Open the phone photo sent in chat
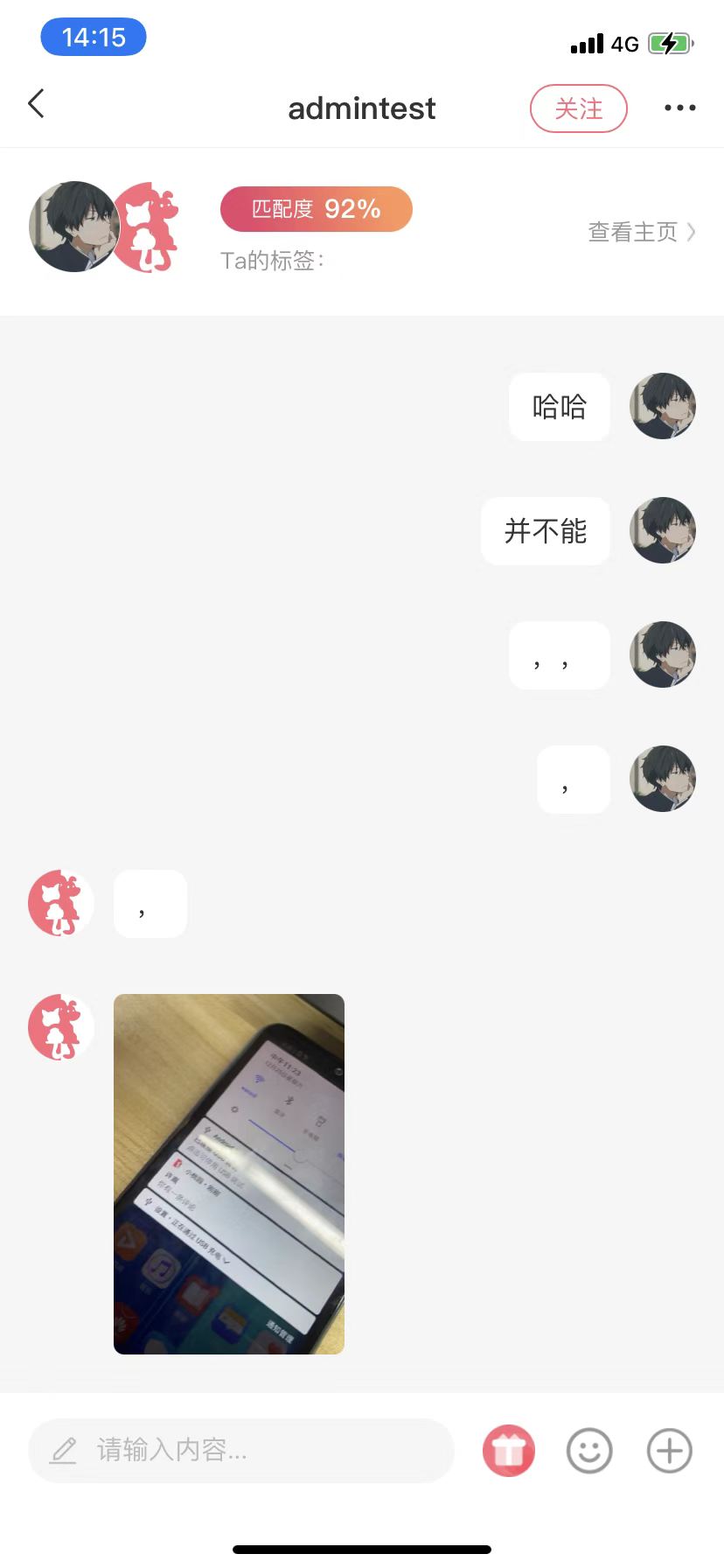Viewport: 724px width, 1568px height. tap(228, 1172)
